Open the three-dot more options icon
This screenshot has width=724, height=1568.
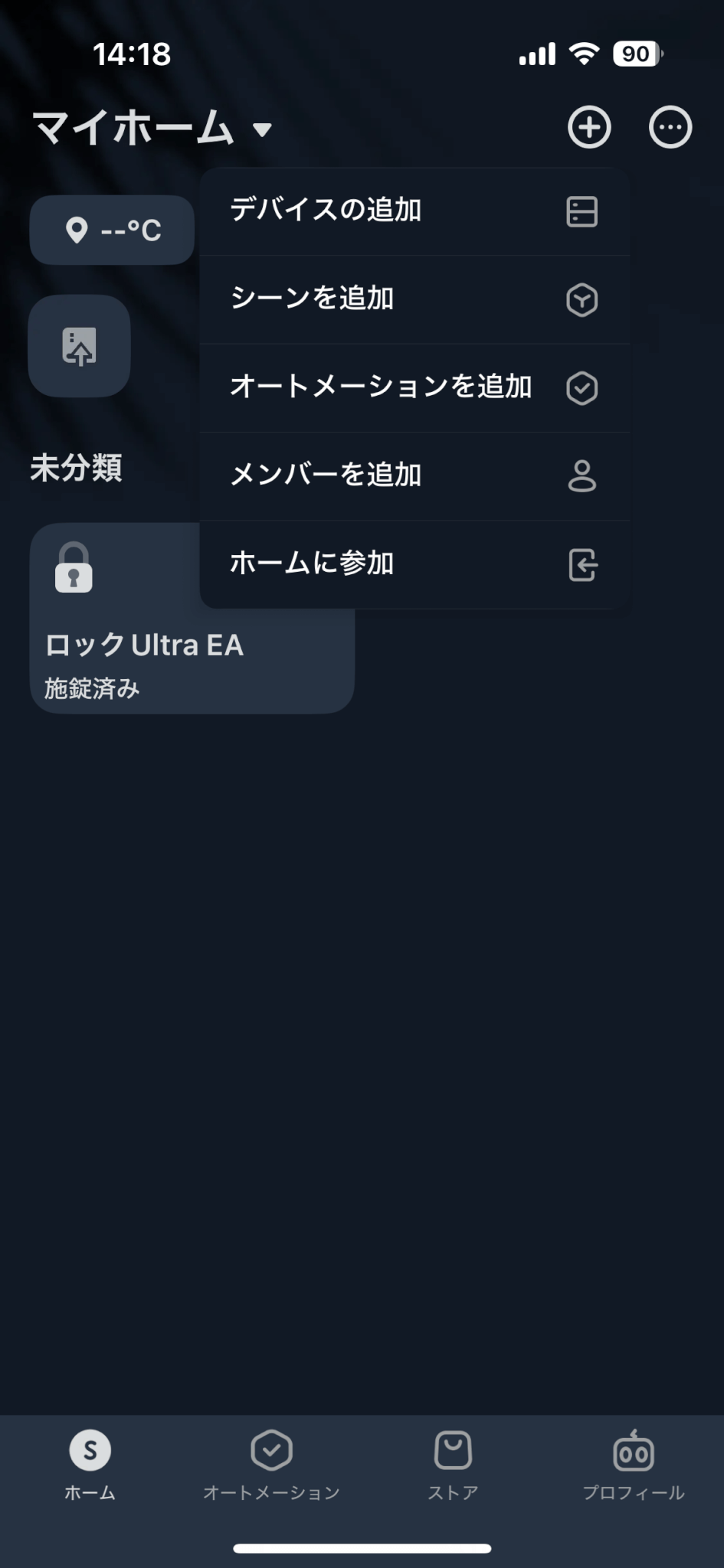(670, 127)
